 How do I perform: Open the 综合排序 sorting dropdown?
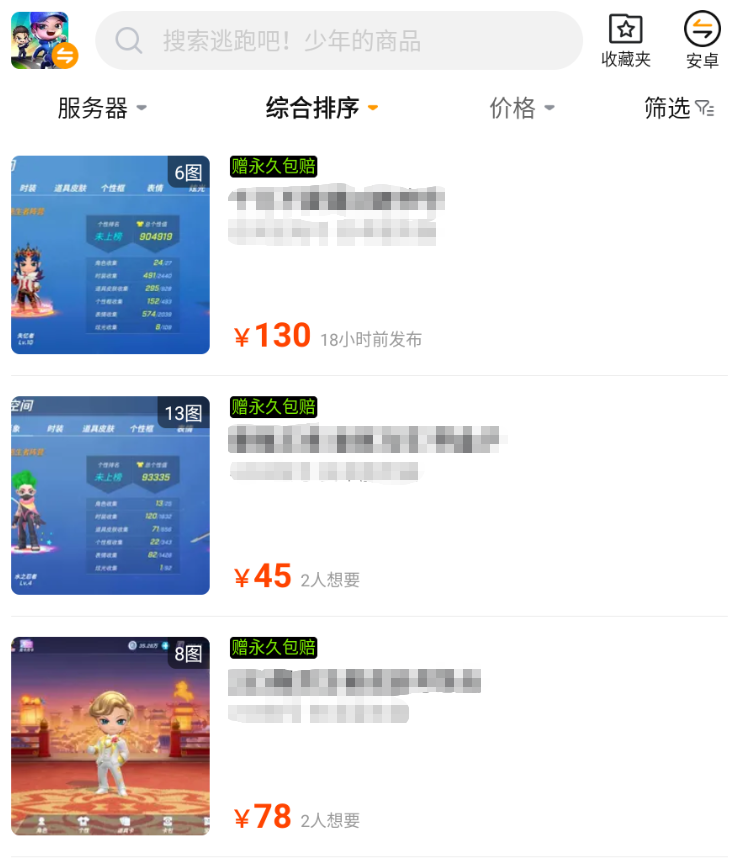click(x=321, y=108)
